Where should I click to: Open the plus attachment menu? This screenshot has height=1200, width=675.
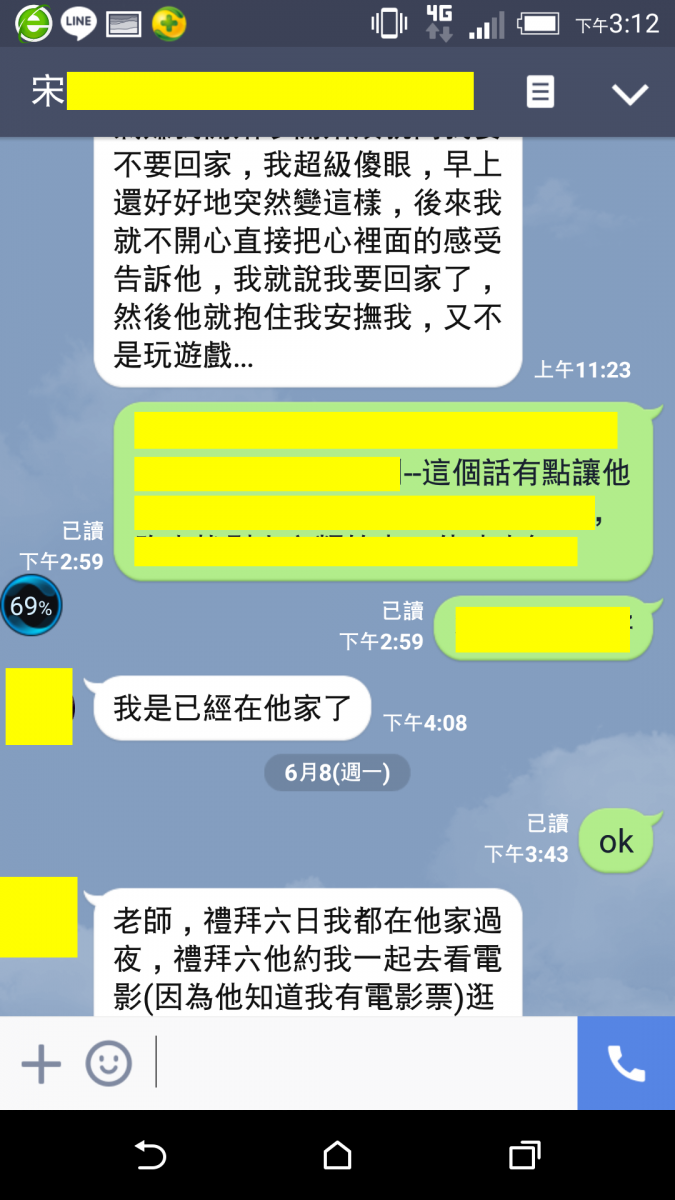pyautogui.click(x=41, y=1062)
